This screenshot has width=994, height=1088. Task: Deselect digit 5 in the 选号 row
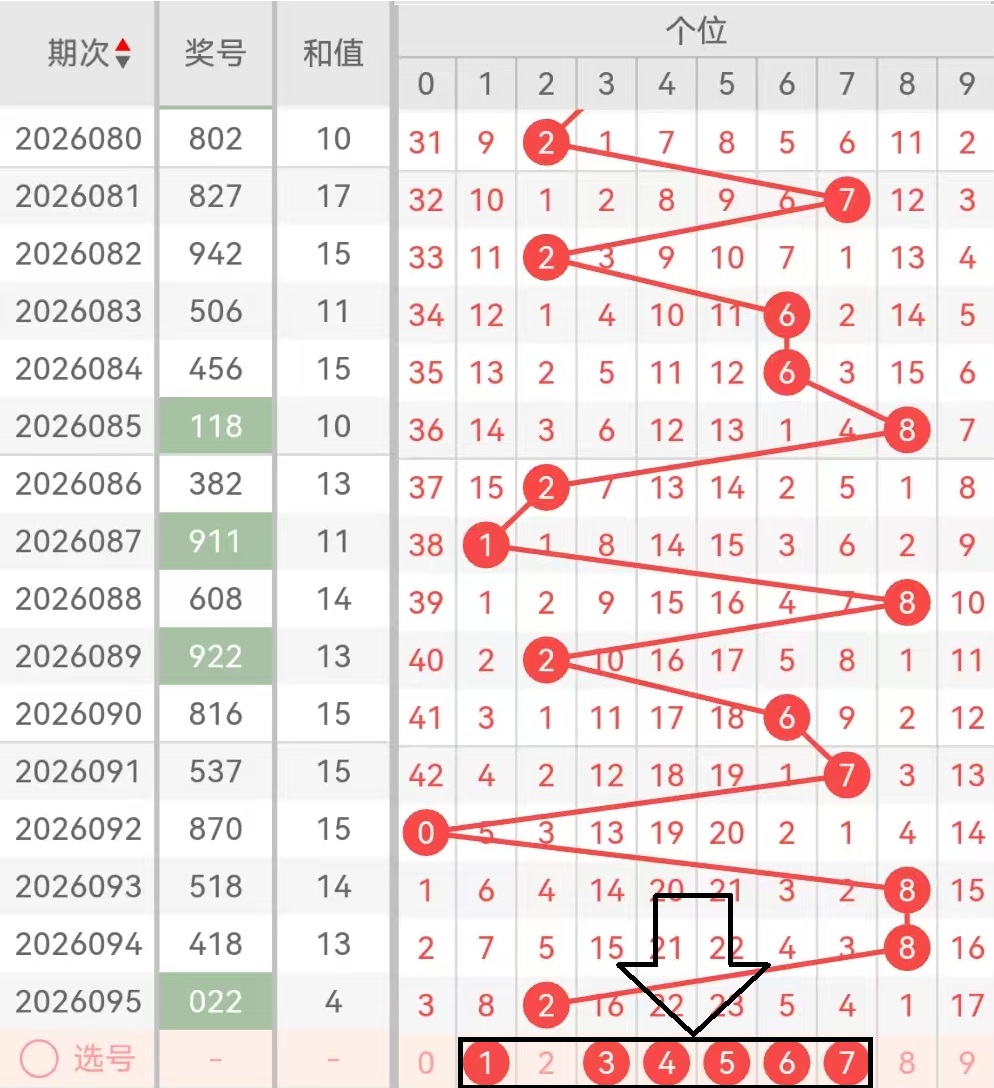coord(726,1062)
